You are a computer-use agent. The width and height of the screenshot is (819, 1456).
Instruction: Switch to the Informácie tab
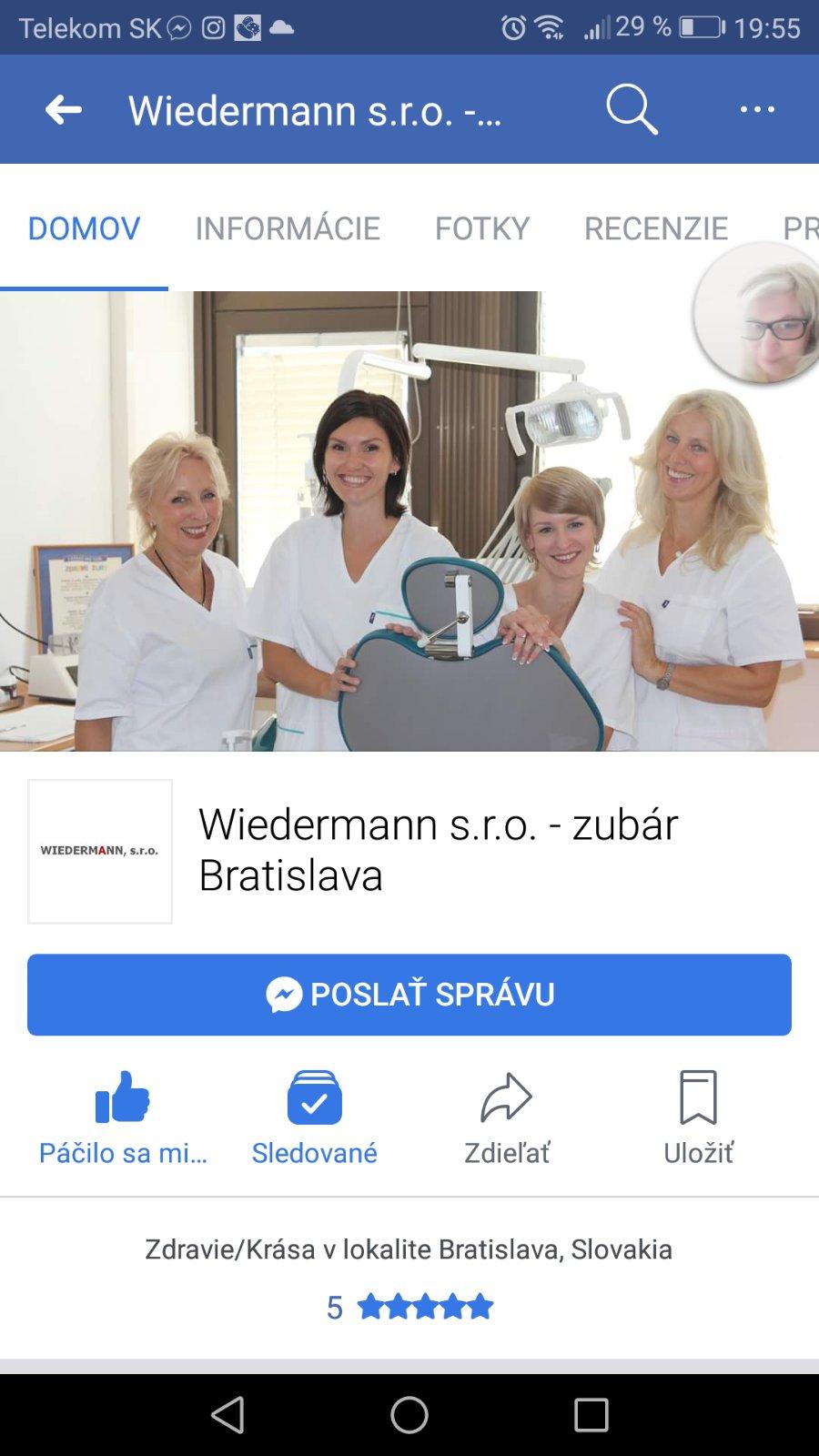click(x=288, y=228)
